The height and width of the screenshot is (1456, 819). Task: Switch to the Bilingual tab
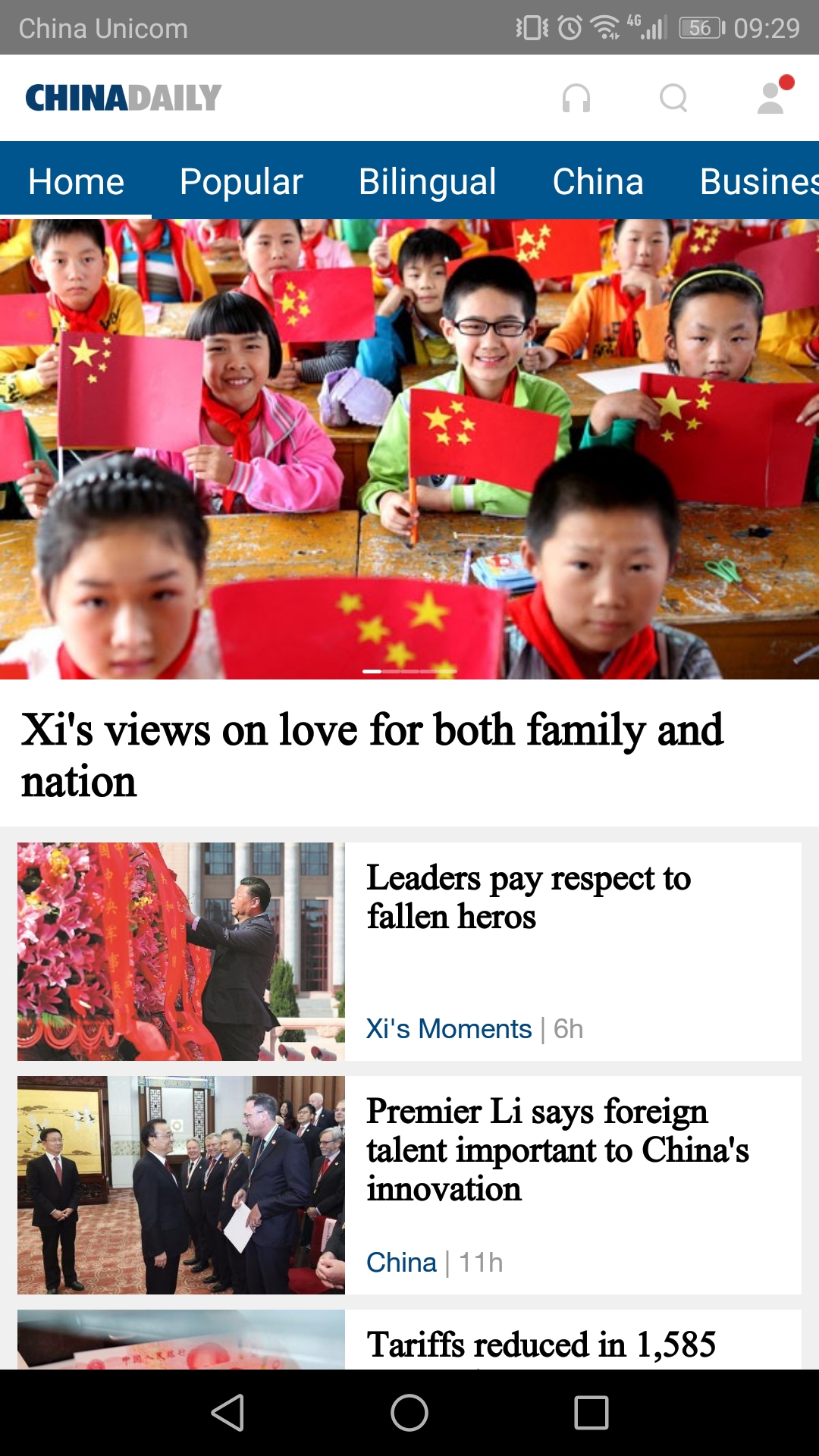(427, 182)
